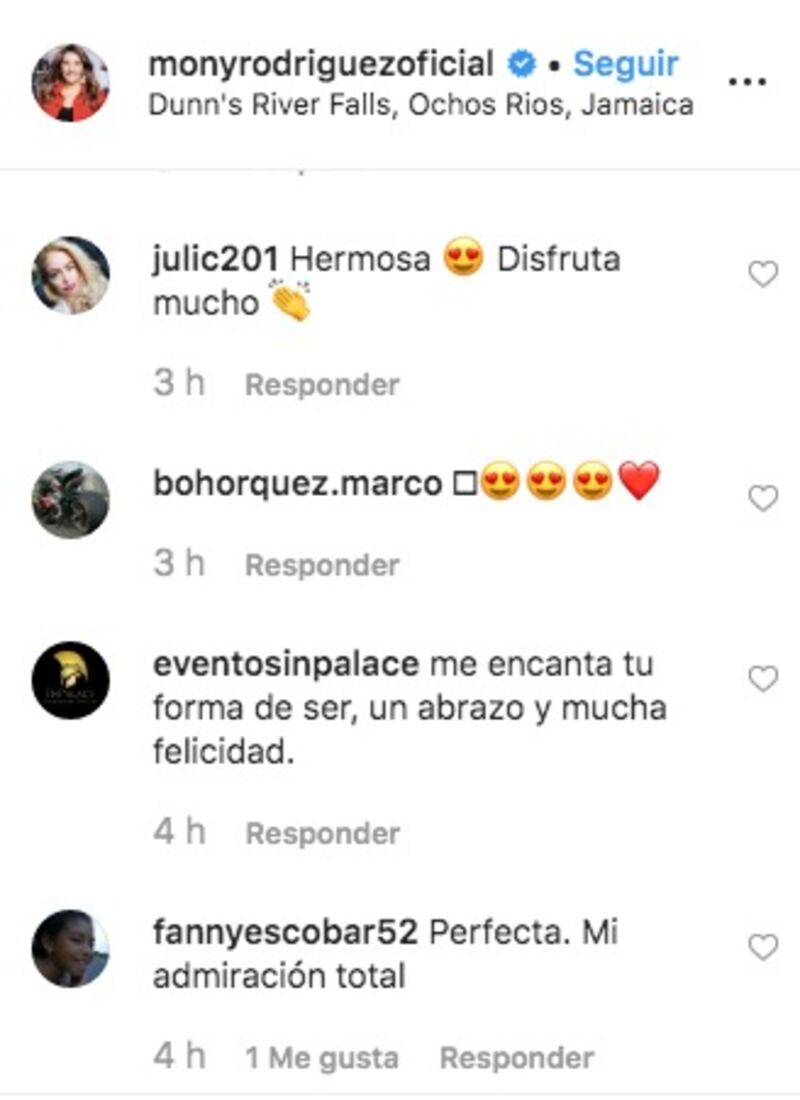Reply to fannyescobar52's comment
The width and height of the screenshot is (800, 1100).
coord(516,1057)
